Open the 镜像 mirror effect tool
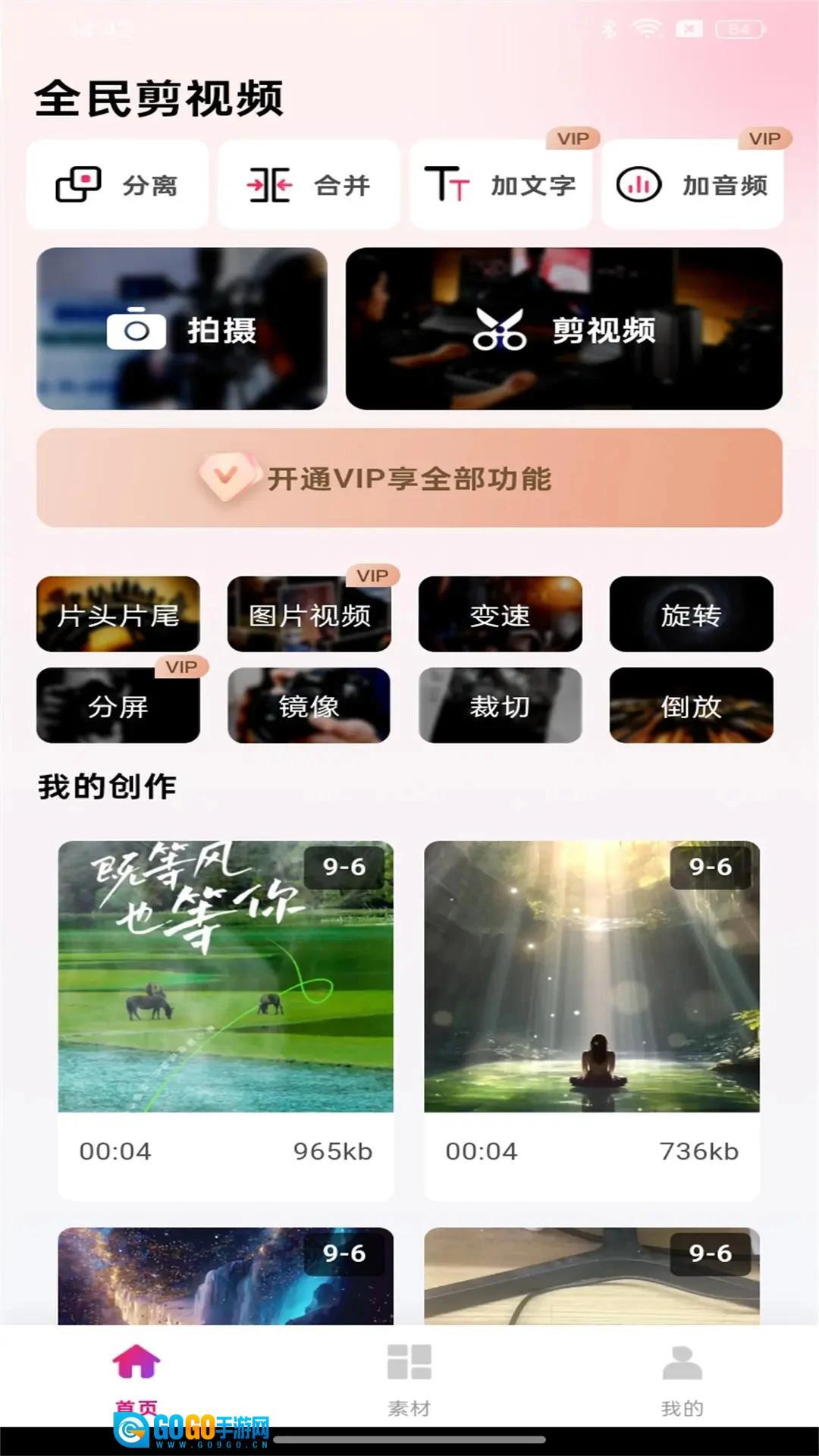Screen dimensions: 819x1456 pyautogui.click(x=309, y=707)
